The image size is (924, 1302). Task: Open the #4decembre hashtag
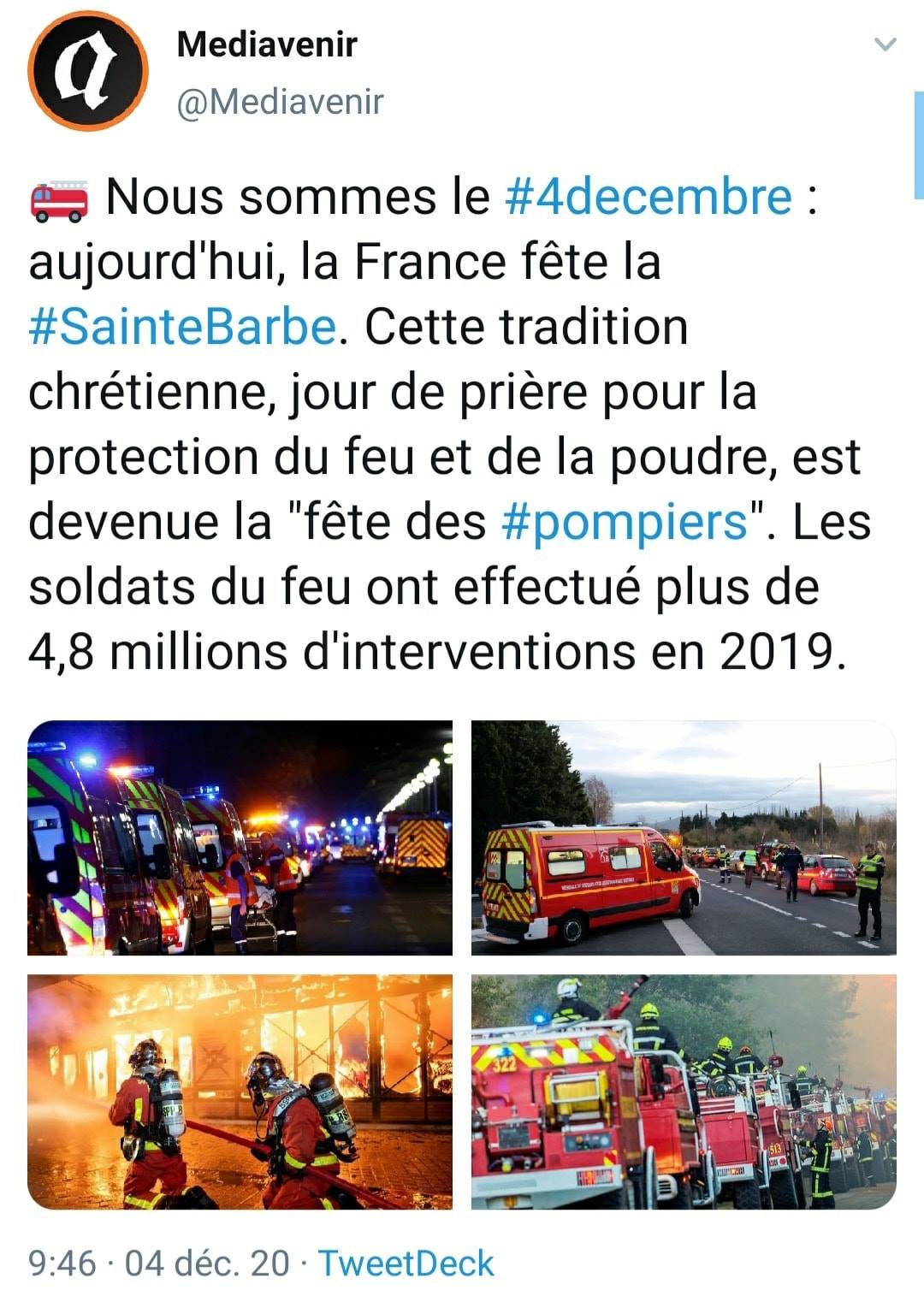tap(649, 197)
